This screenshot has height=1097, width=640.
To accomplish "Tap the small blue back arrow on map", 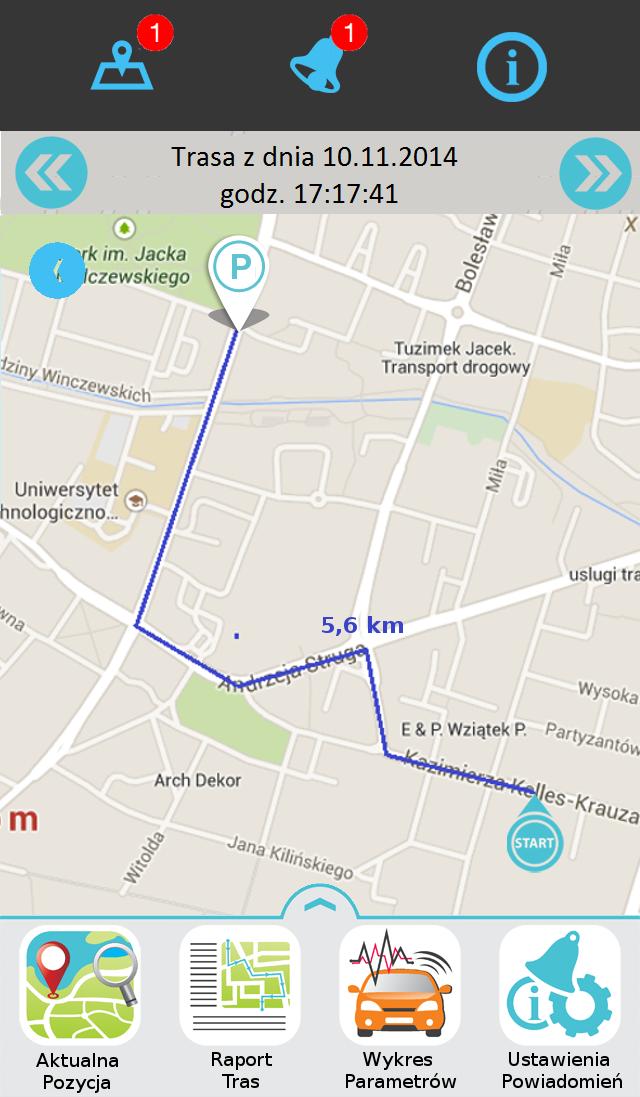I will 57,269.
